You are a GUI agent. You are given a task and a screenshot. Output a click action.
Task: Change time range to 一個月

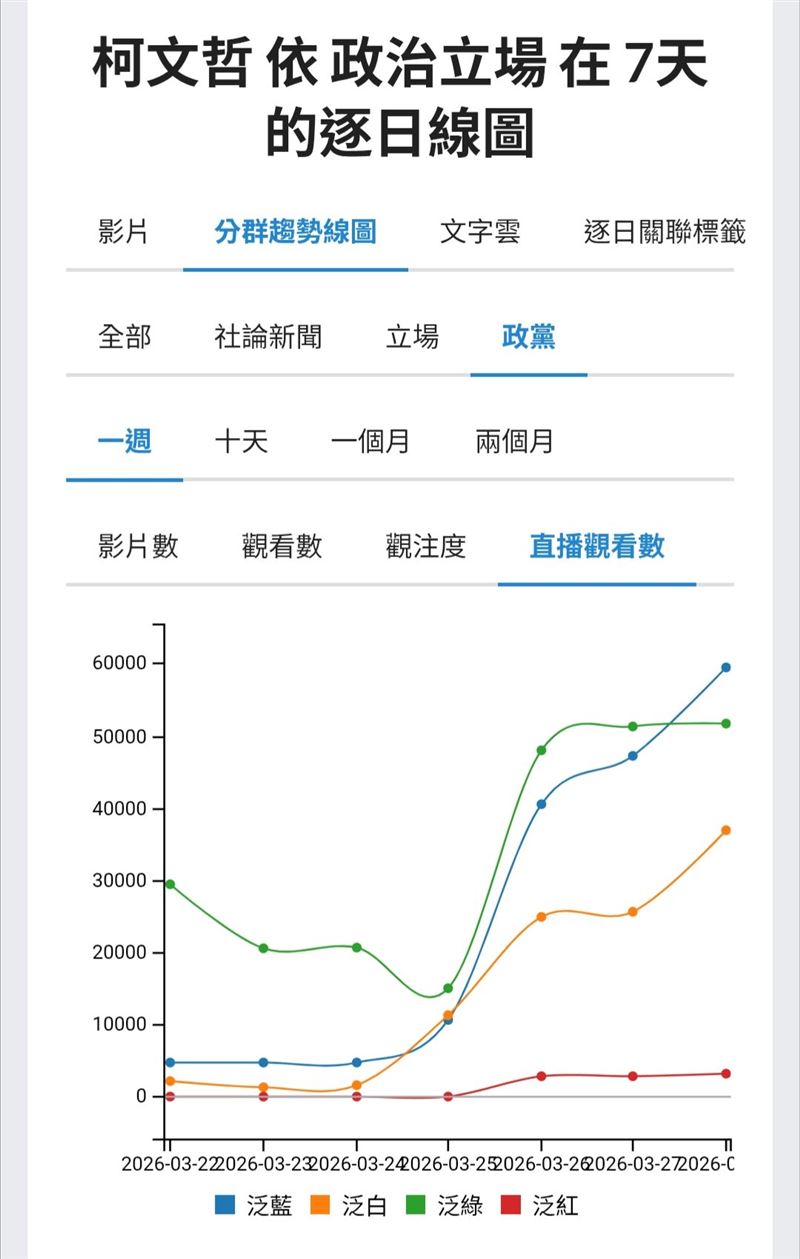click(371, 441)
